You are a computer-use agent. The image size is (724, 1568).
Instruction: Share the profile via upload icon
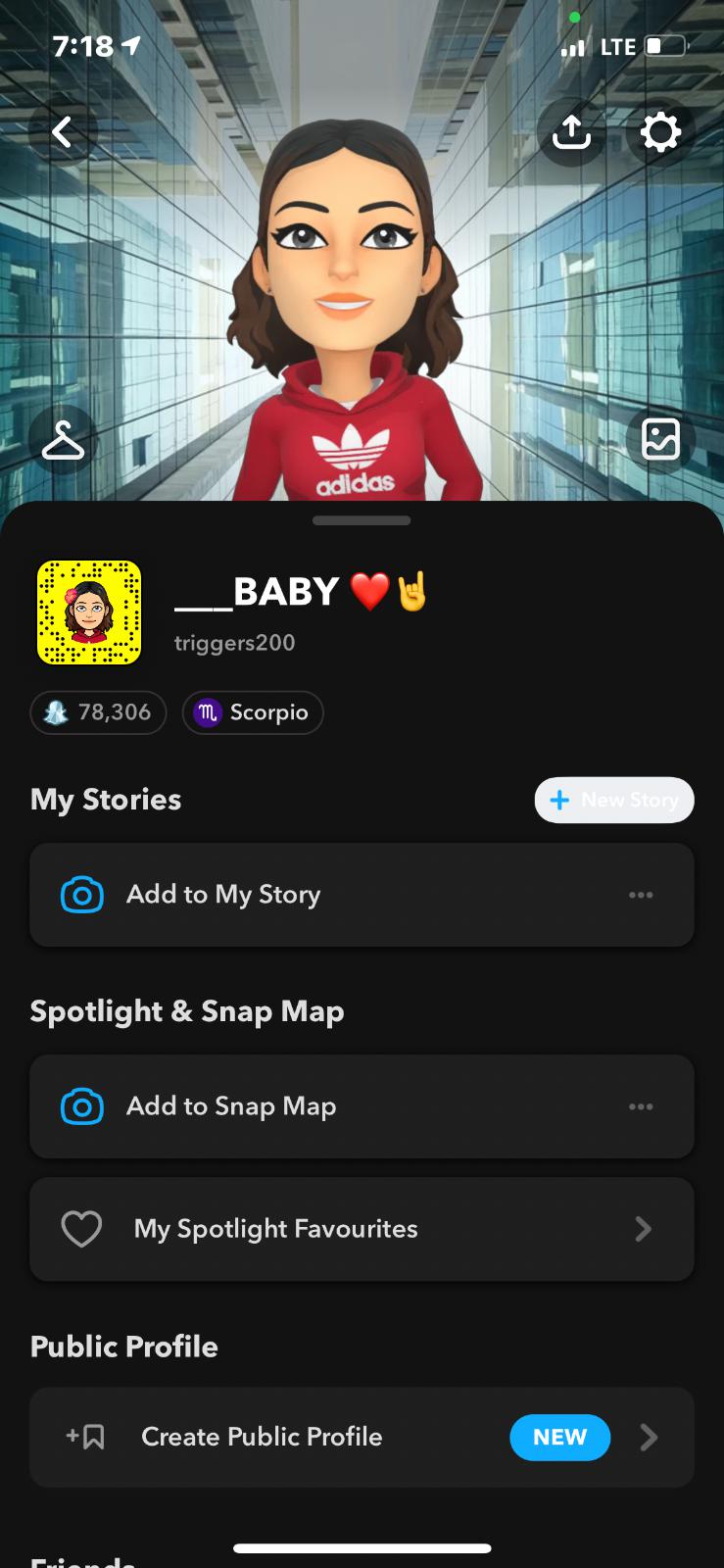[x=571, y=132]
